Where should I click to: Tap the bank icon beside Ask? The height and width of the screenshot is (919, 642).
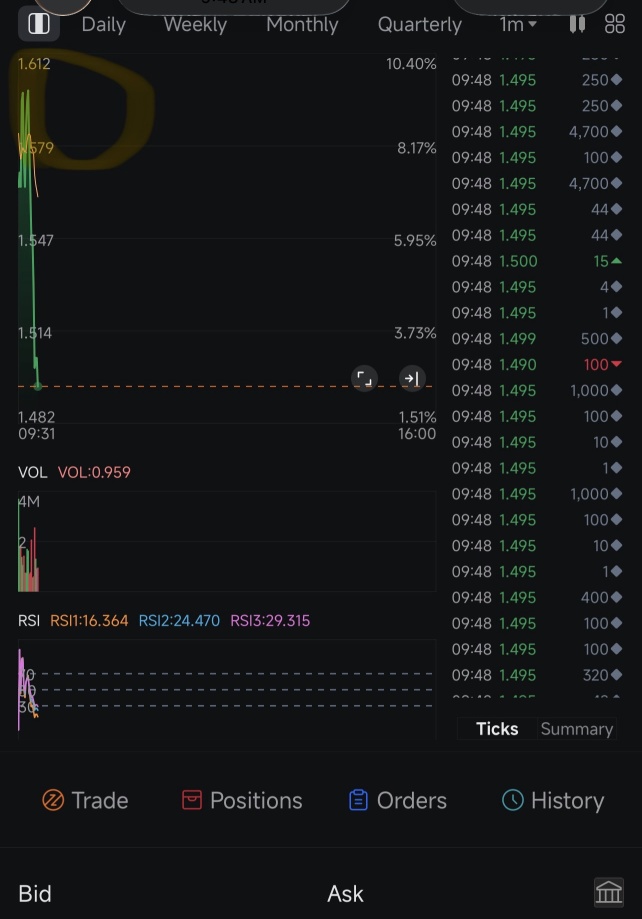pyautogui.click(x=608, y=893)
